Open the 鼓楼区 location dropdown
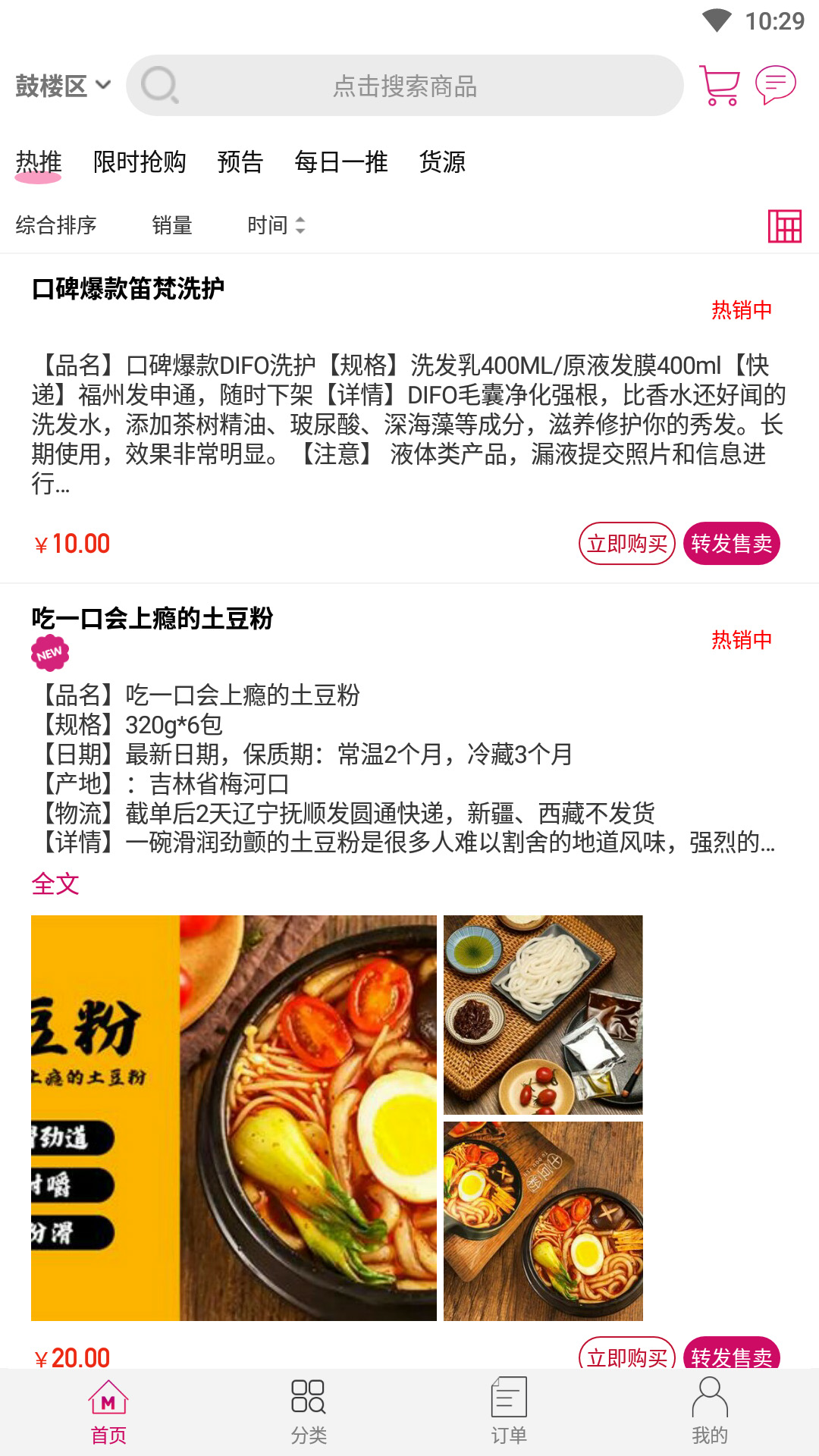 coord(63,86)
